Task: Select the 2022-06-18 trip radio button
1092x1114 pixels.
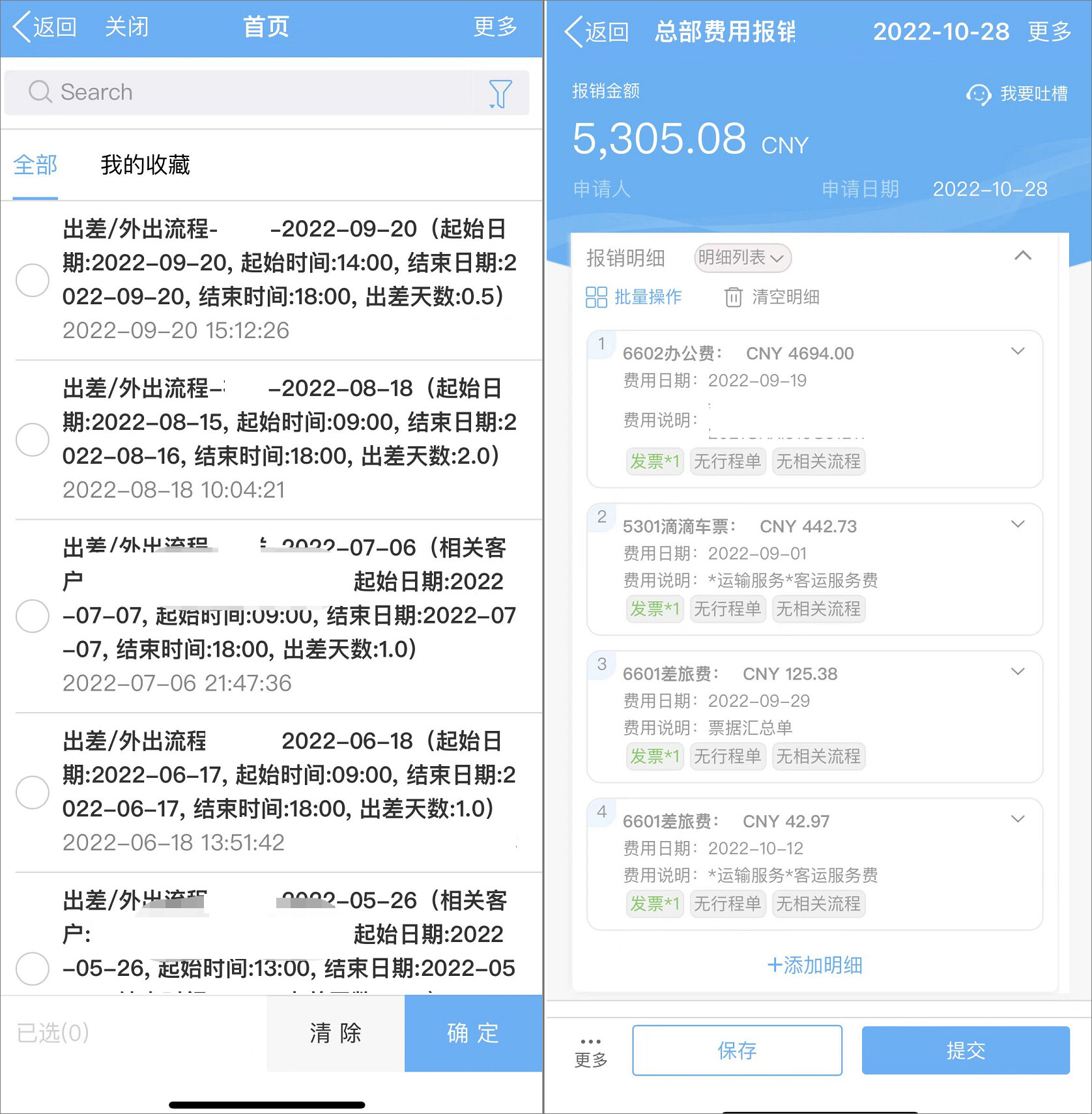Action: coord(33,792)
